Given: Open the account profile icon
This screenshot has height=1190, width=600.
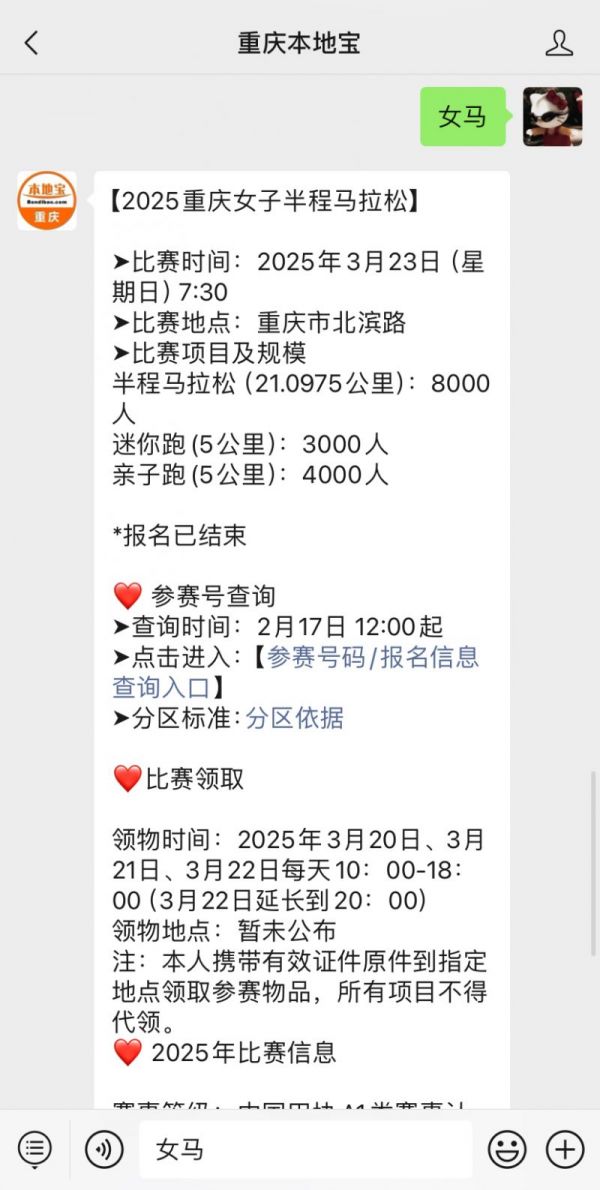Looking at the screenshot, I should coord(559,43).
